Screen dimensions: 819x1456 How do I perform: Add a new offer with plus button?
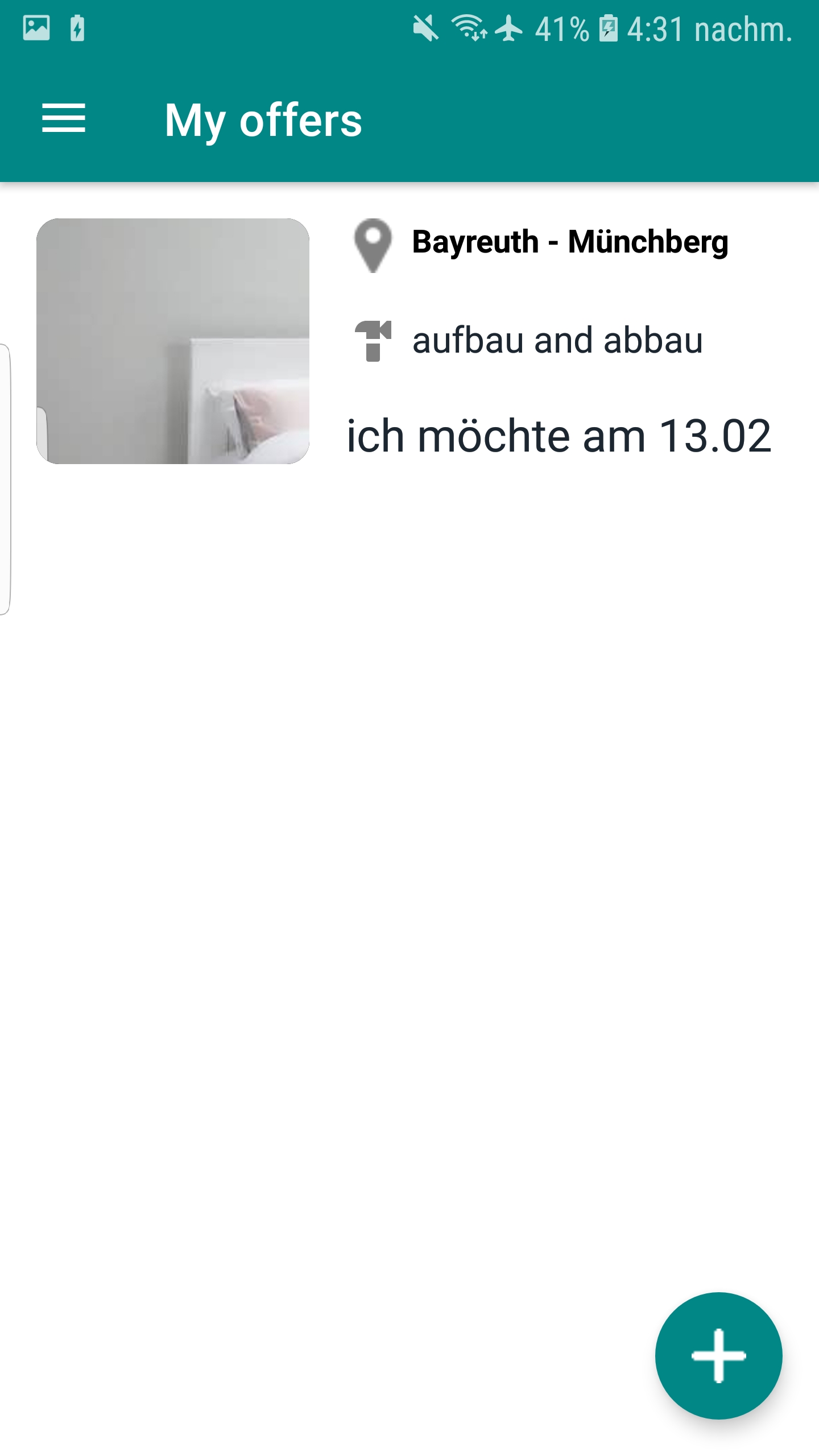[x=718, y=1355]
